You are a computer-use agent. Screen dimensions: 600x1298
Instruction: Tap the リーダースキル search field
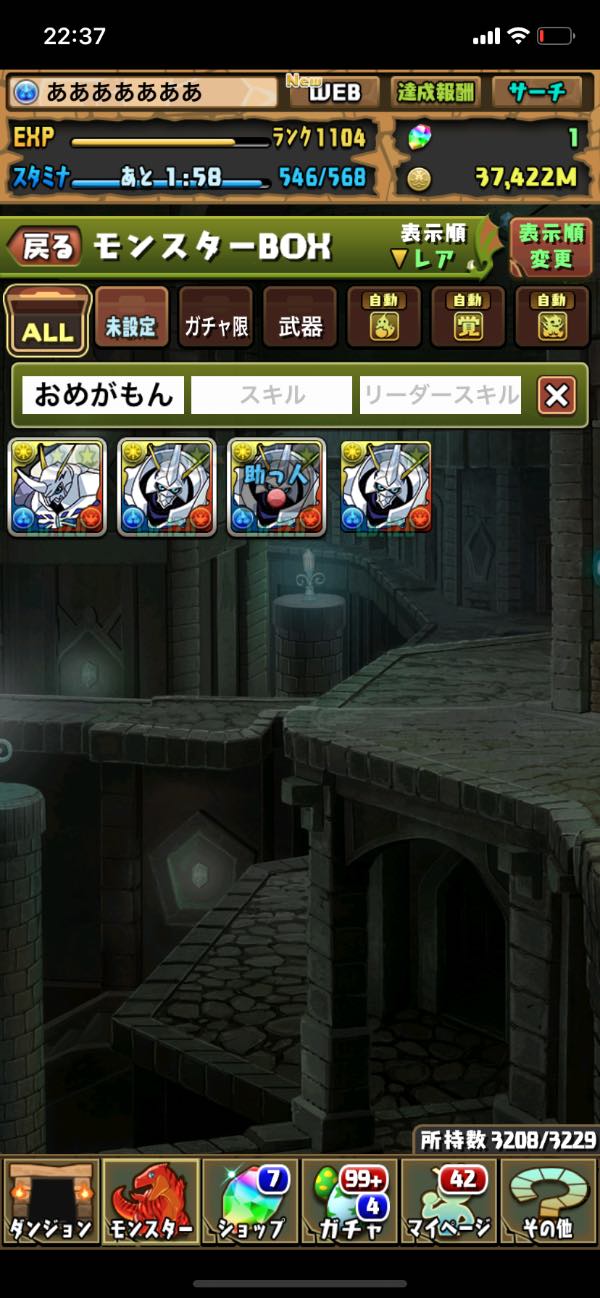440,395
